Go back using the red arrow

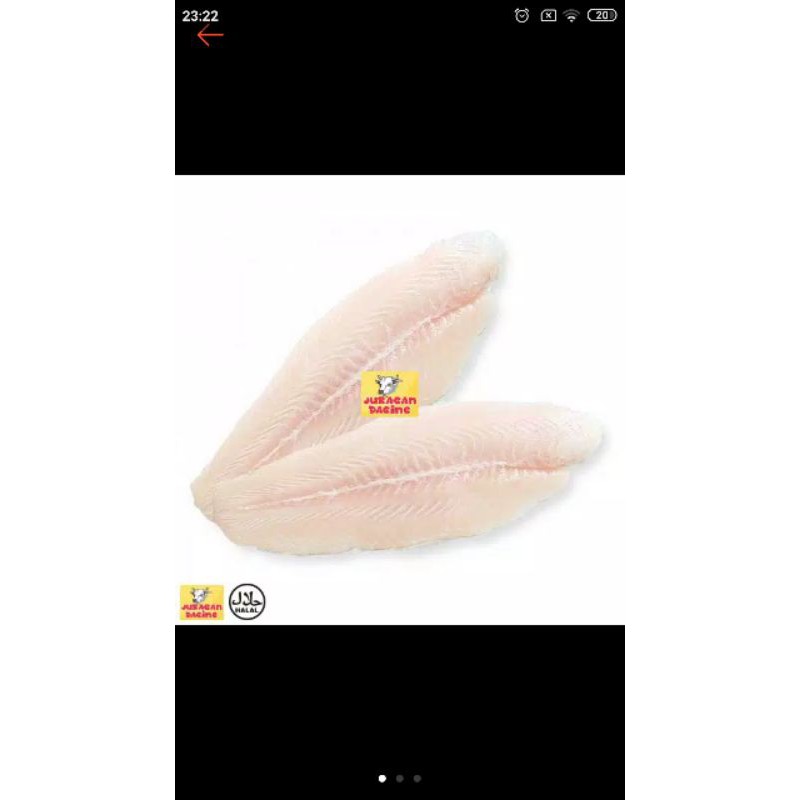[x=209, y=36]
